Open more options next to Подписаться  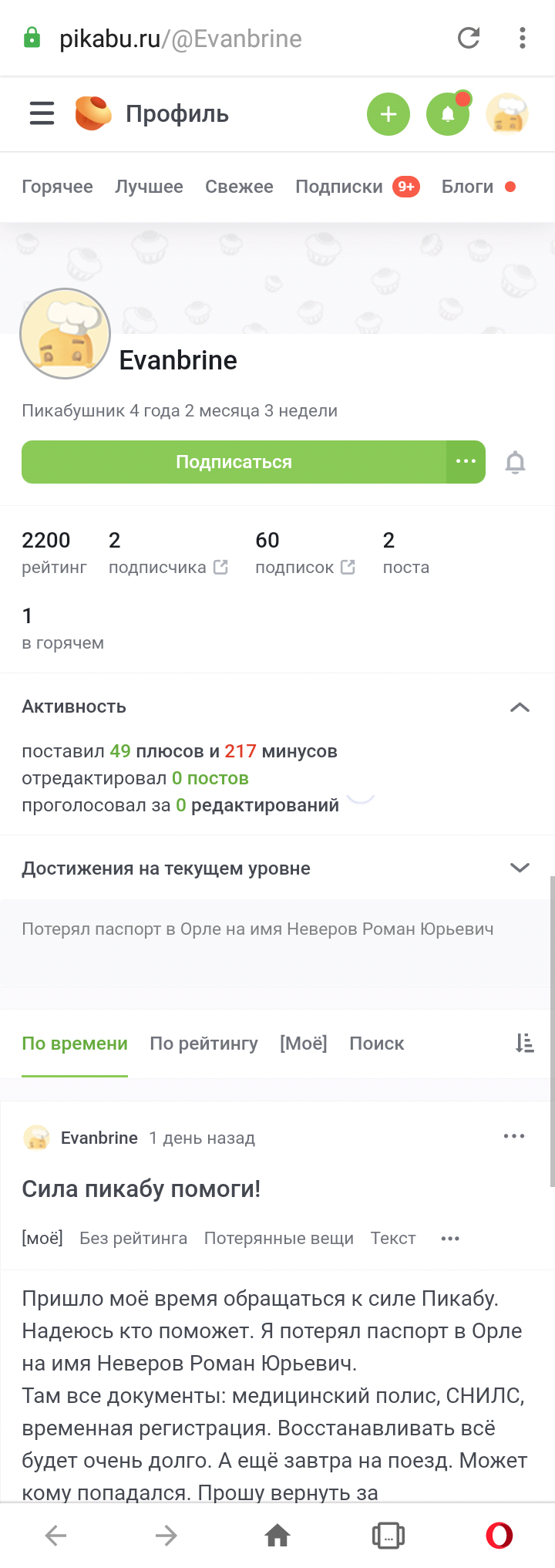466,462
